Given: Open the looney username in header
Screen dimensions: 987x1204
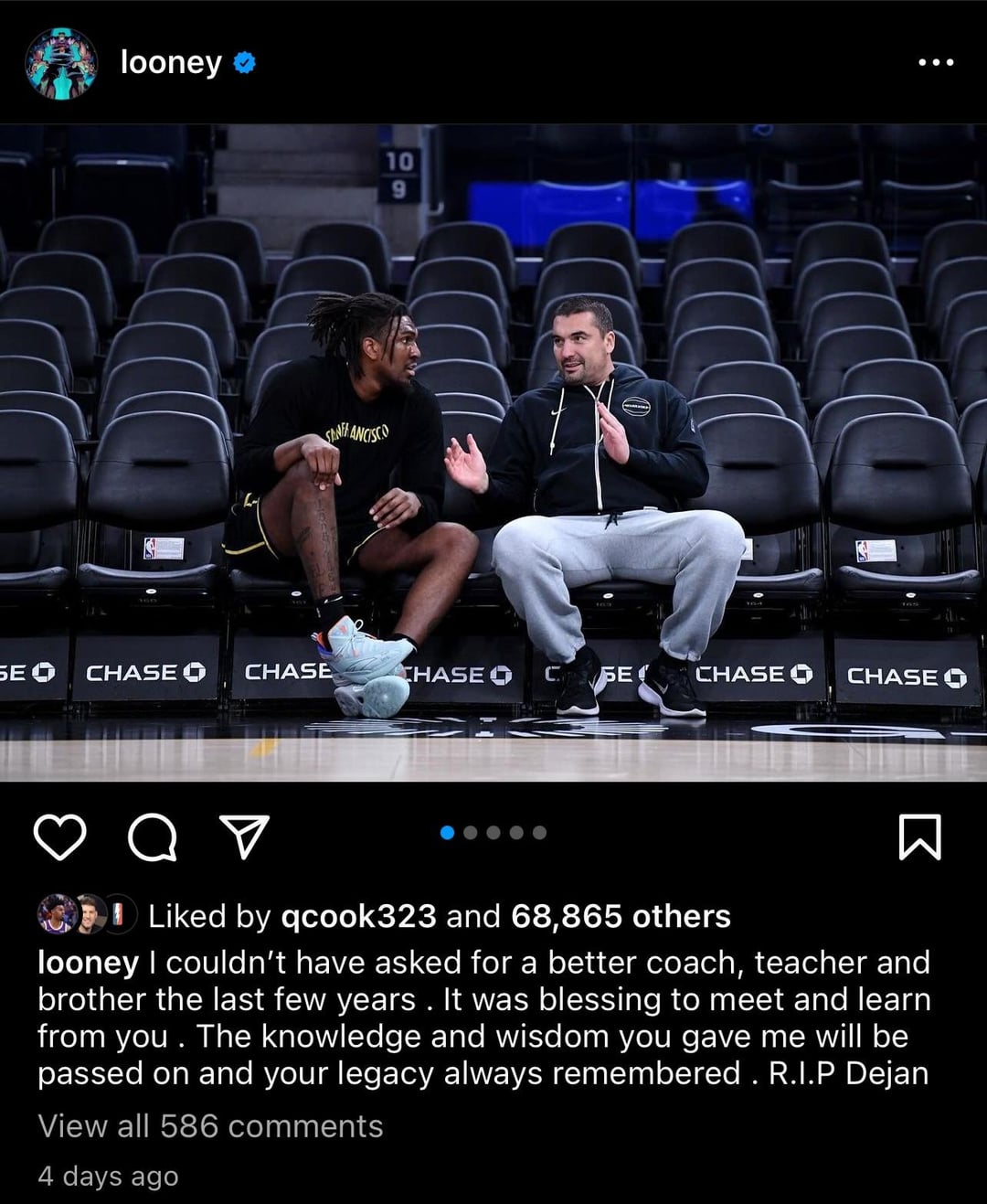Looking at the screenshot, I should coord(171,62).
